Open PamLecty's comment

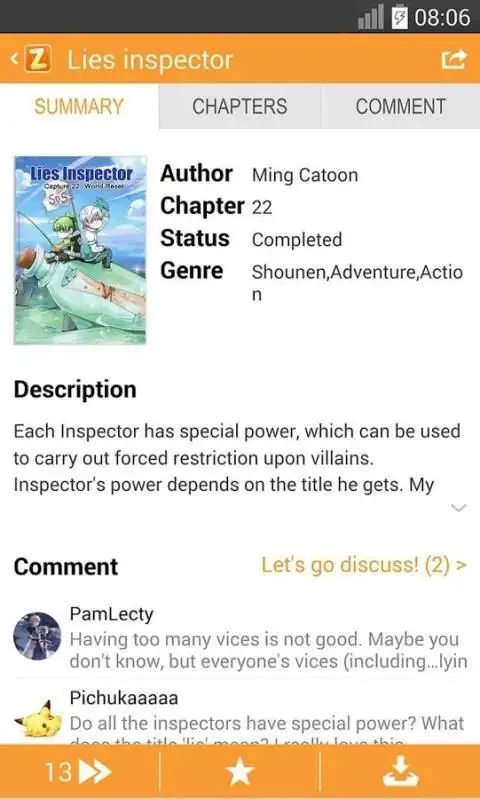point(240,638)
